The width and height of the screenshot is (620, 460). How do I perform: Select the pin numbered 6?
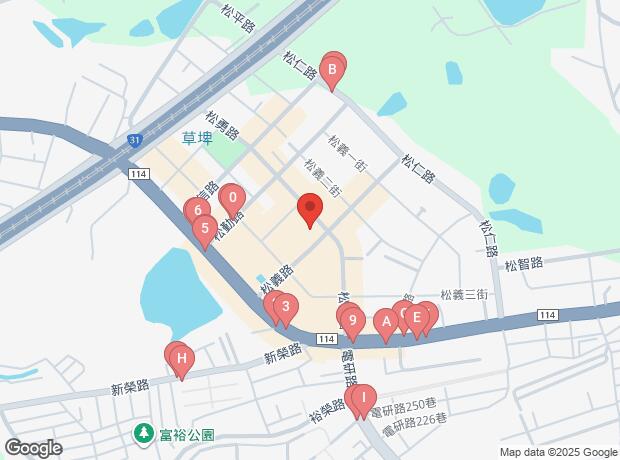[x=198, y=210]
